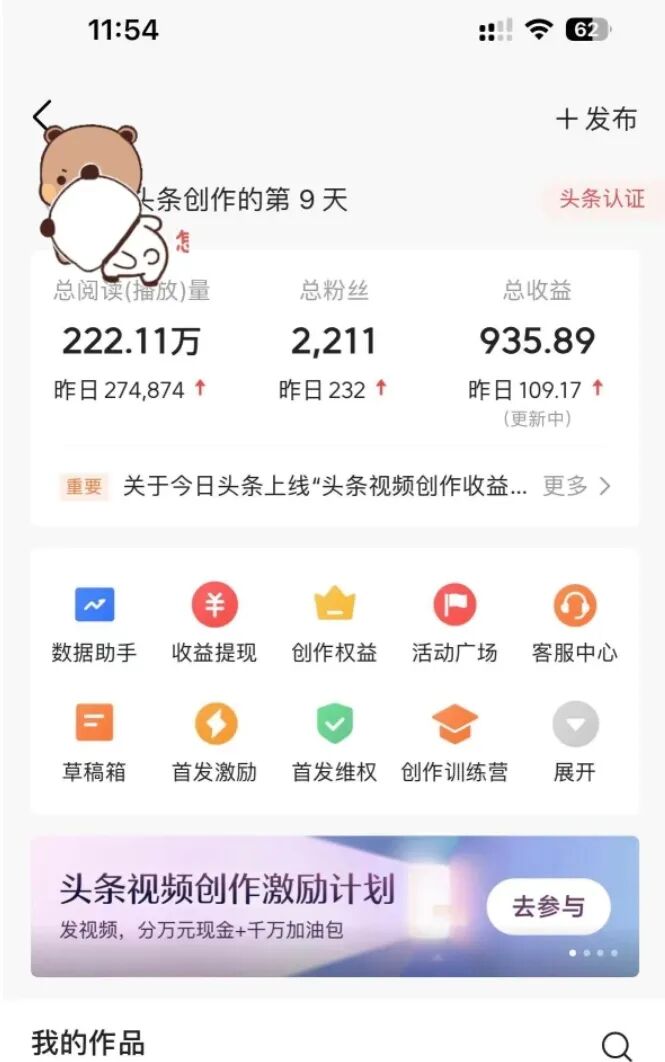Viewport: 665px width, 1062px height.
Task: Open 首发维权 rights protection
Action: [x=334, y=742]
